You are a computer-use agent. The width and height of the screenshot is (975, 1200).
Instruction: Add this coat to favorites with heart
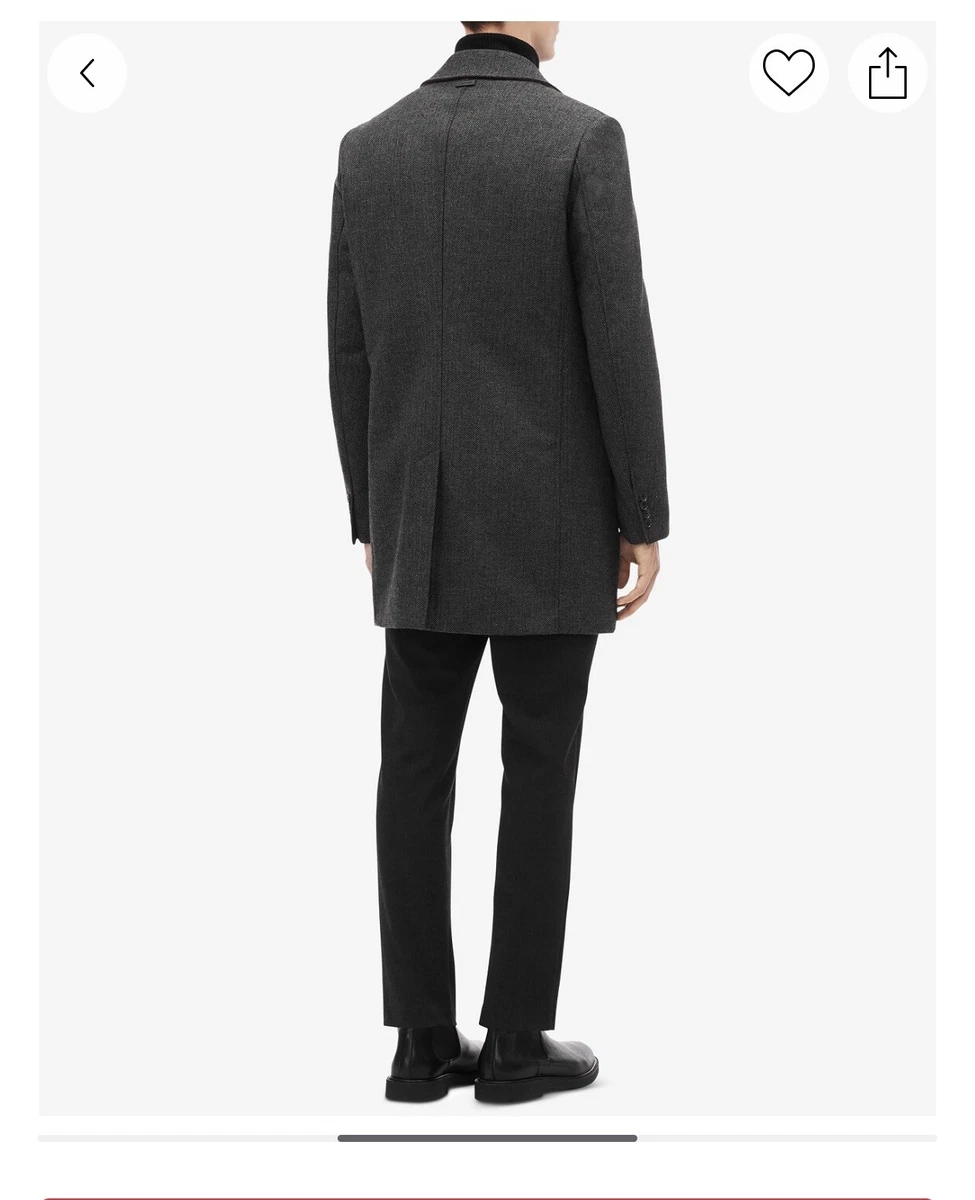[788, 73]
